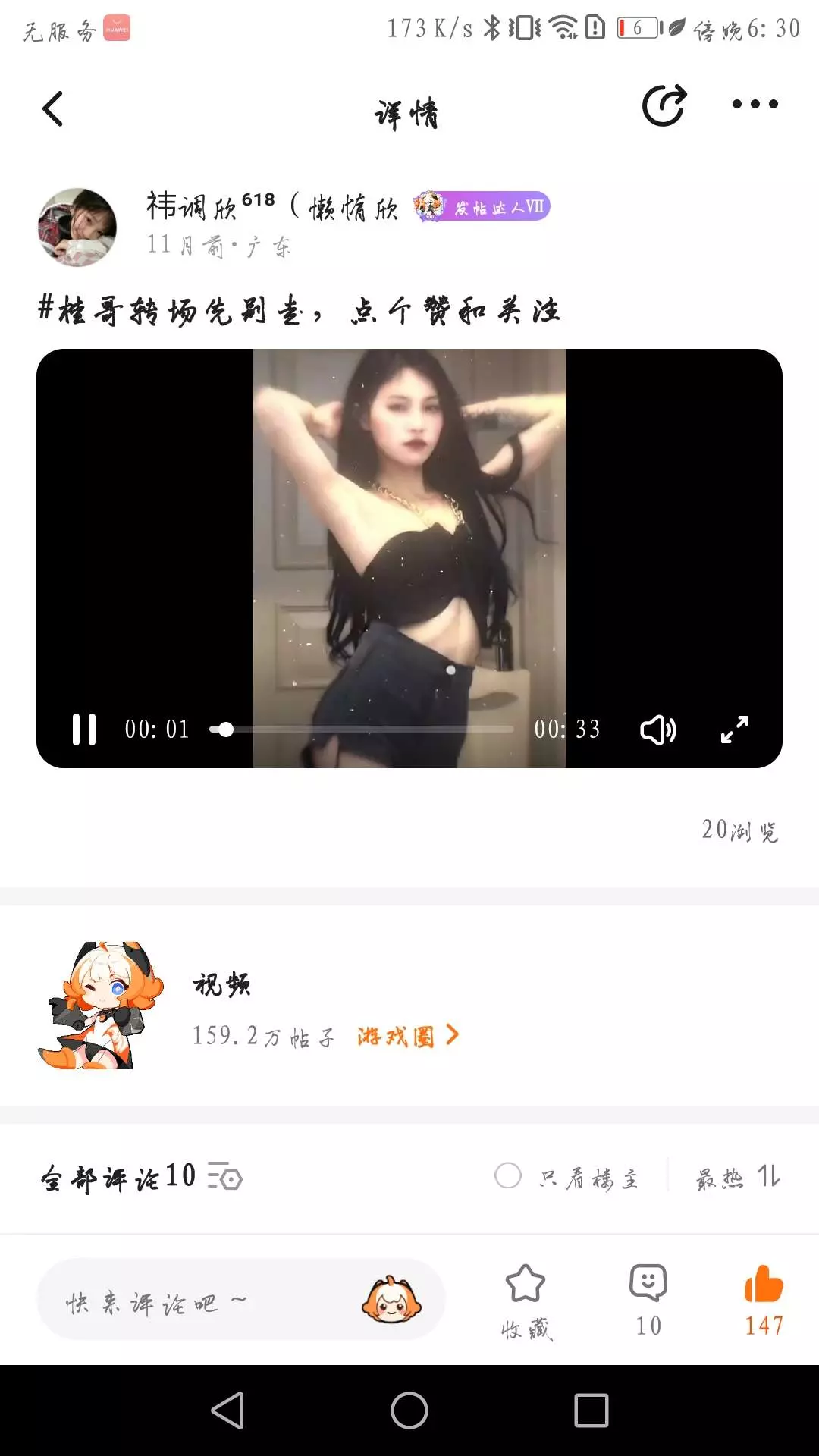Mute the video sound
819x1456 pixels.
(657, 730)
